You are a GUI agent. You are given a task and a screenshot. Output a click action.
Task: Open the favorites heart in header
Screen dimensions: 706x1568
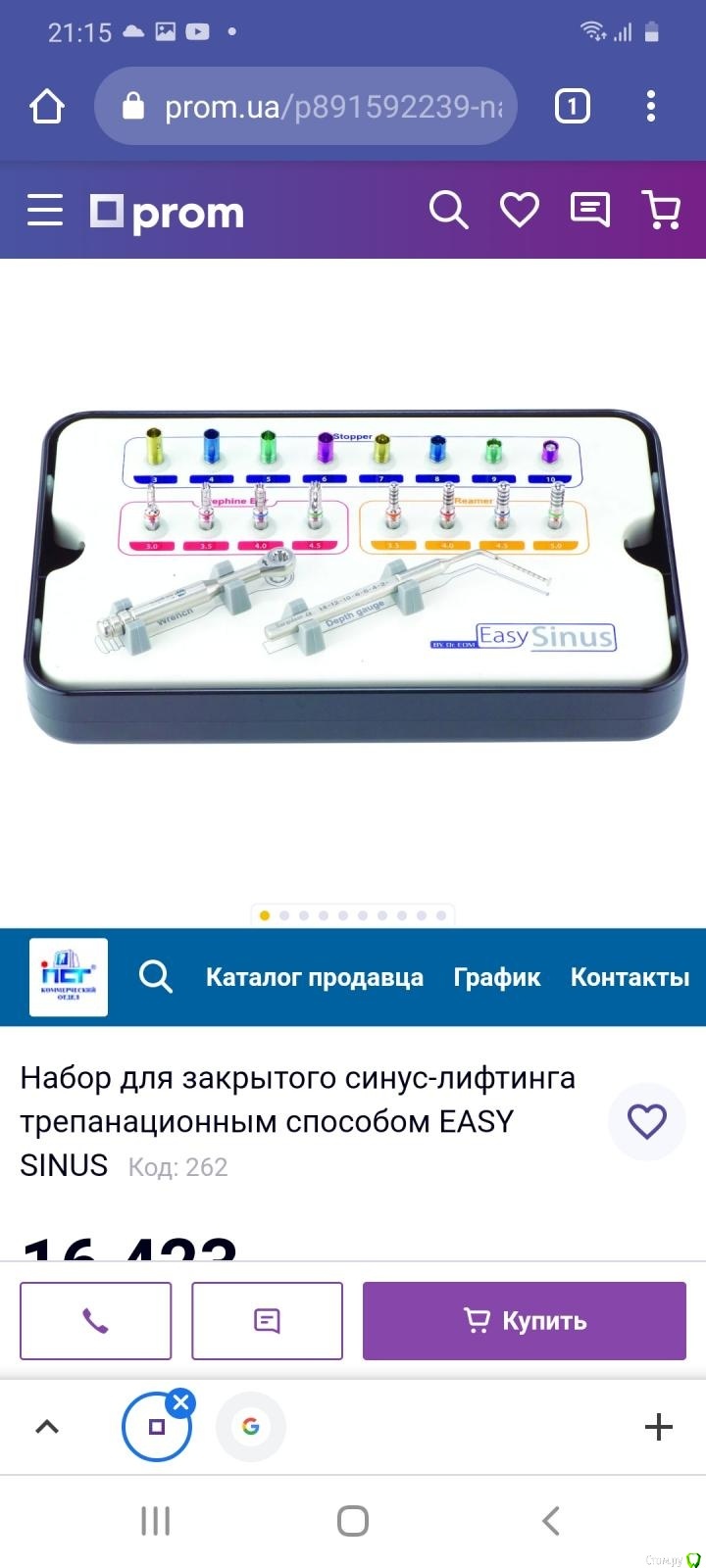click(x=520, y=210)
